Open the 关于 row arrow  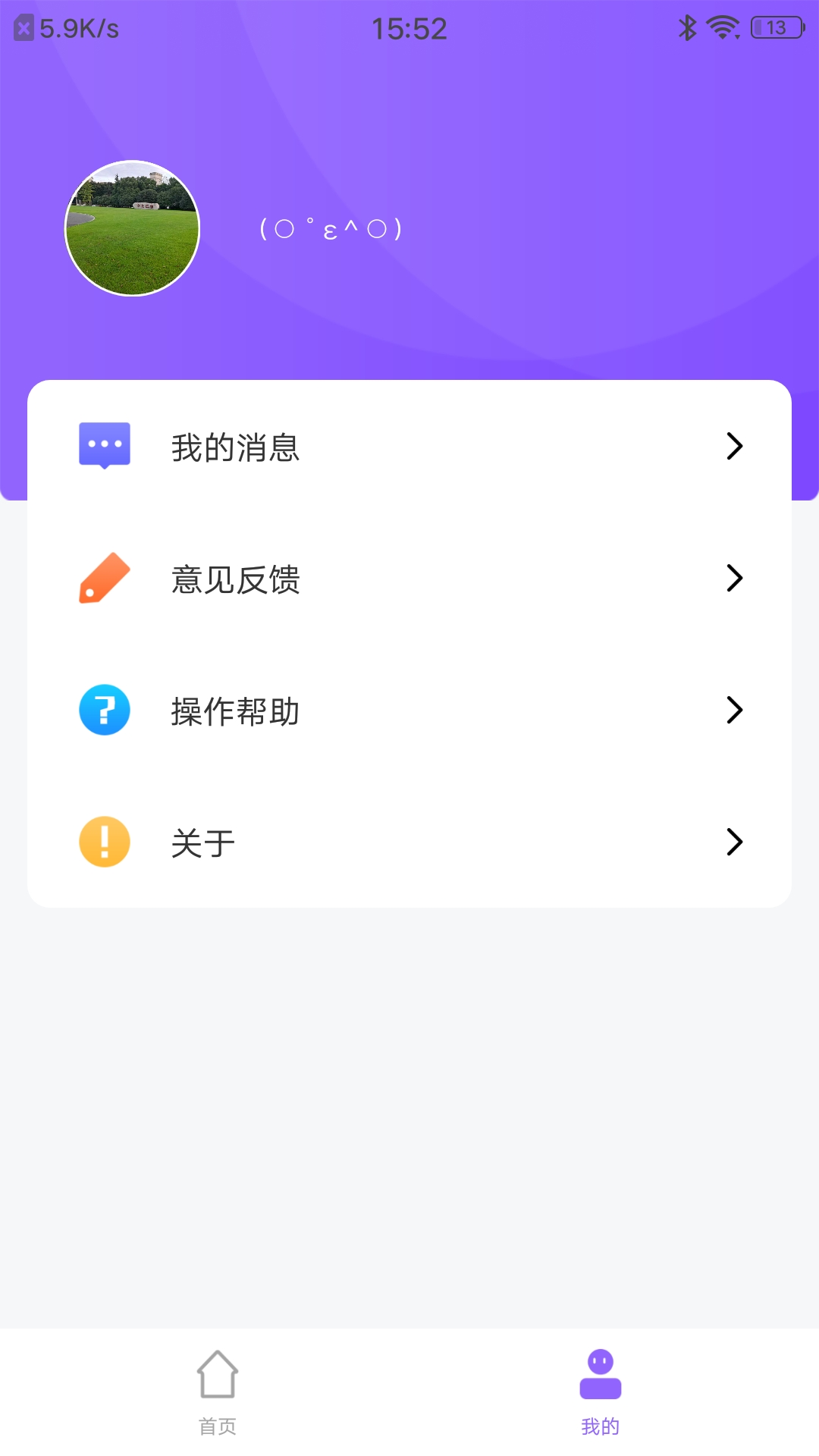tap(733, 842)
